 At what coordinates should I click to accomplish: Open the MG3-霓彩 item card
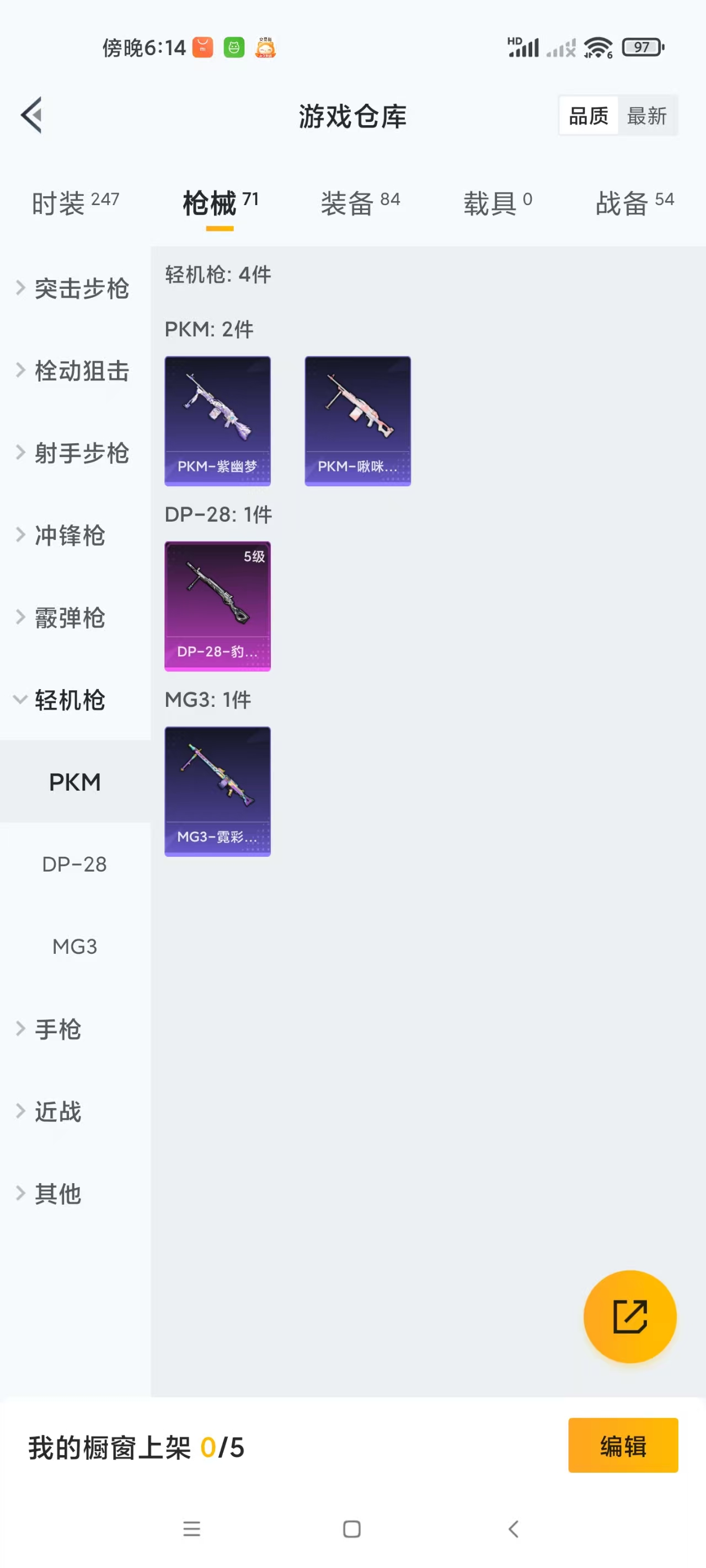217,791
